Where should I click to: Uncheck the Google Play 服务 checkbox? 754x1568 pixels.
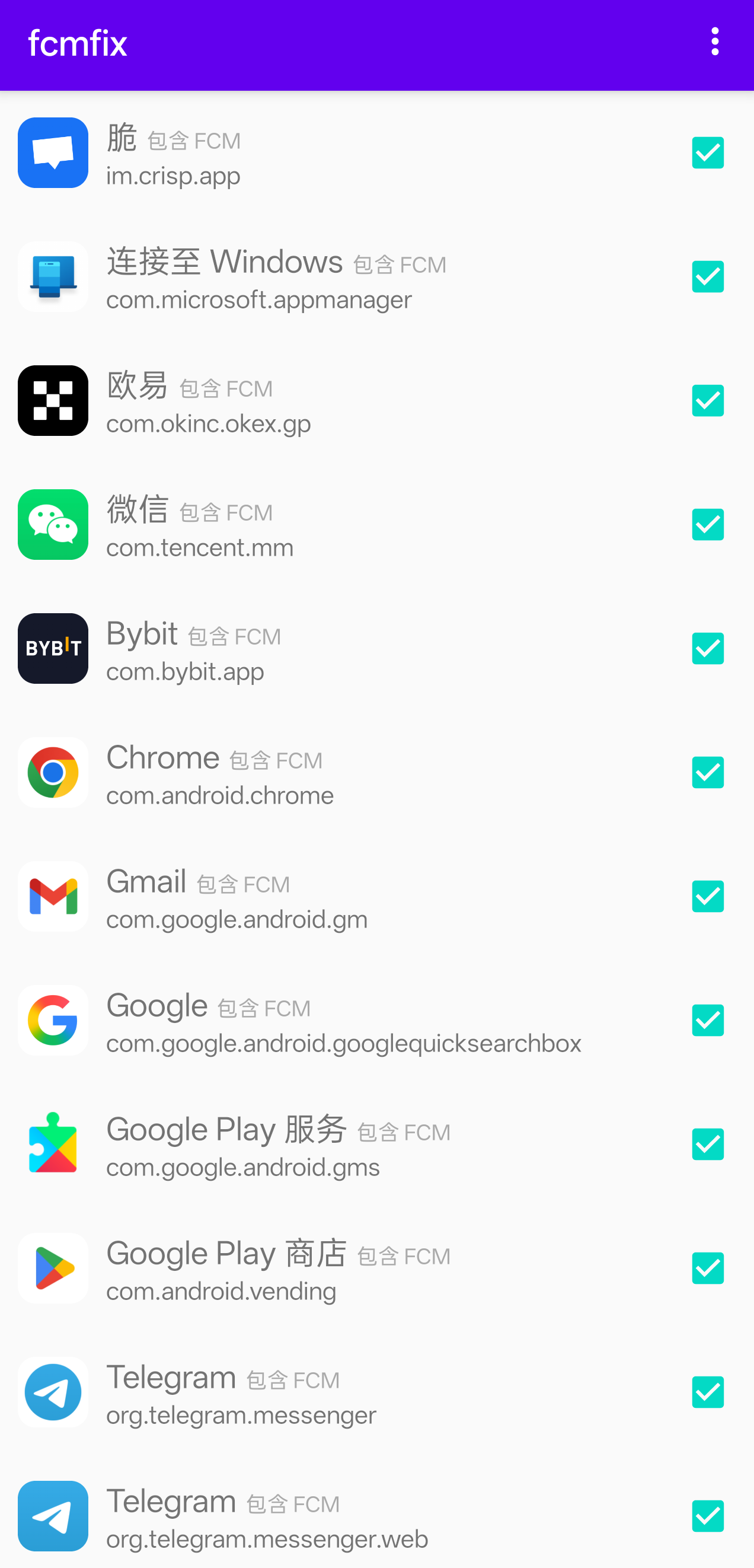click(707, 1145)
